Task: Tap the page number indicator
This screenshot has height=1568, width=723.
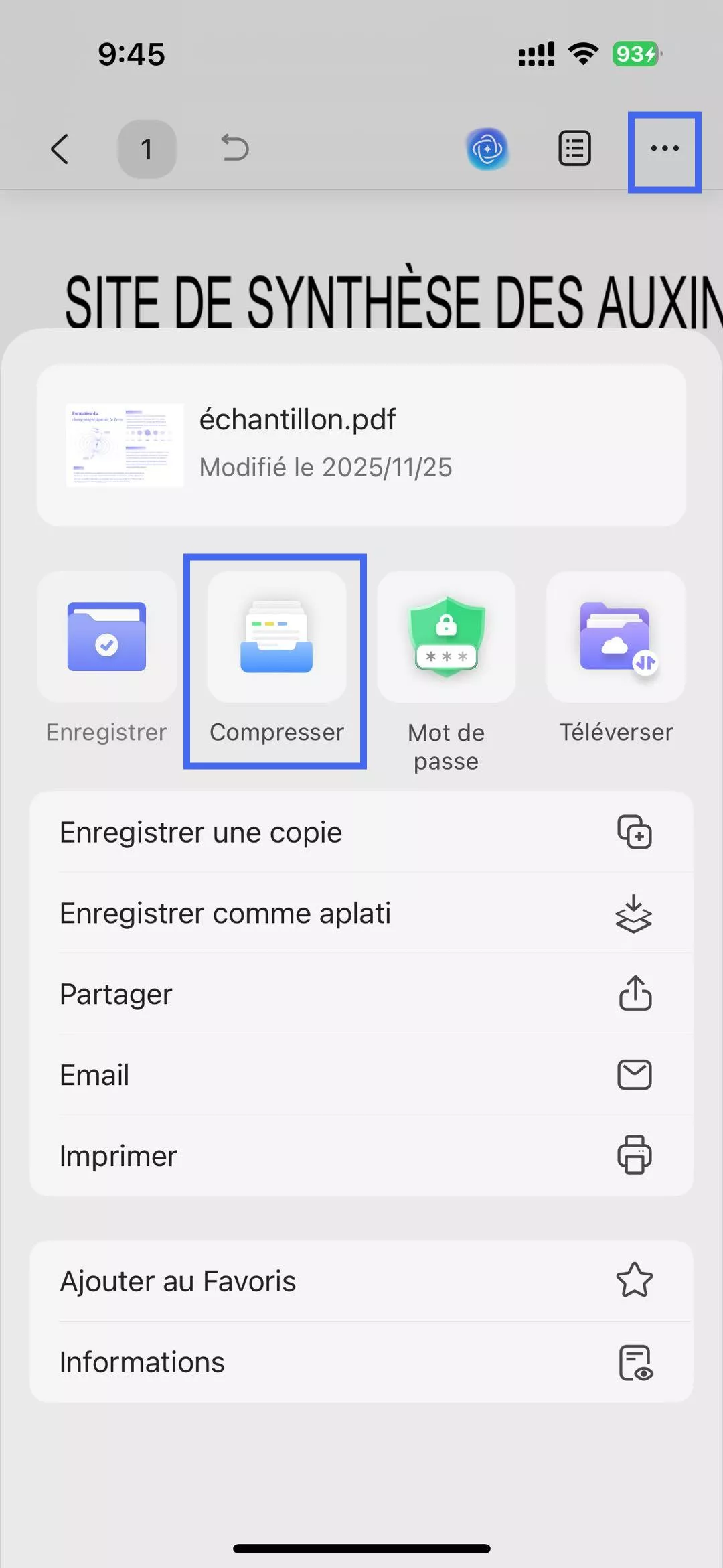Action: [x=147, y=149]
